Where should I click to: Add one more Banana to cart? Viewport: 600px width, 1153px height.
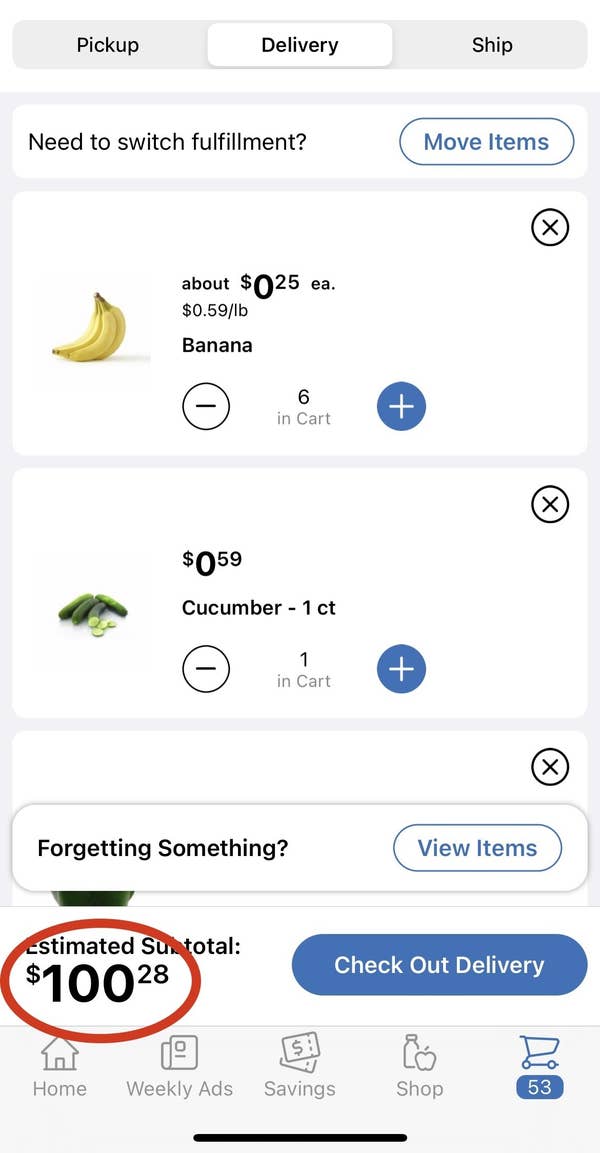[x=401, y=406]
